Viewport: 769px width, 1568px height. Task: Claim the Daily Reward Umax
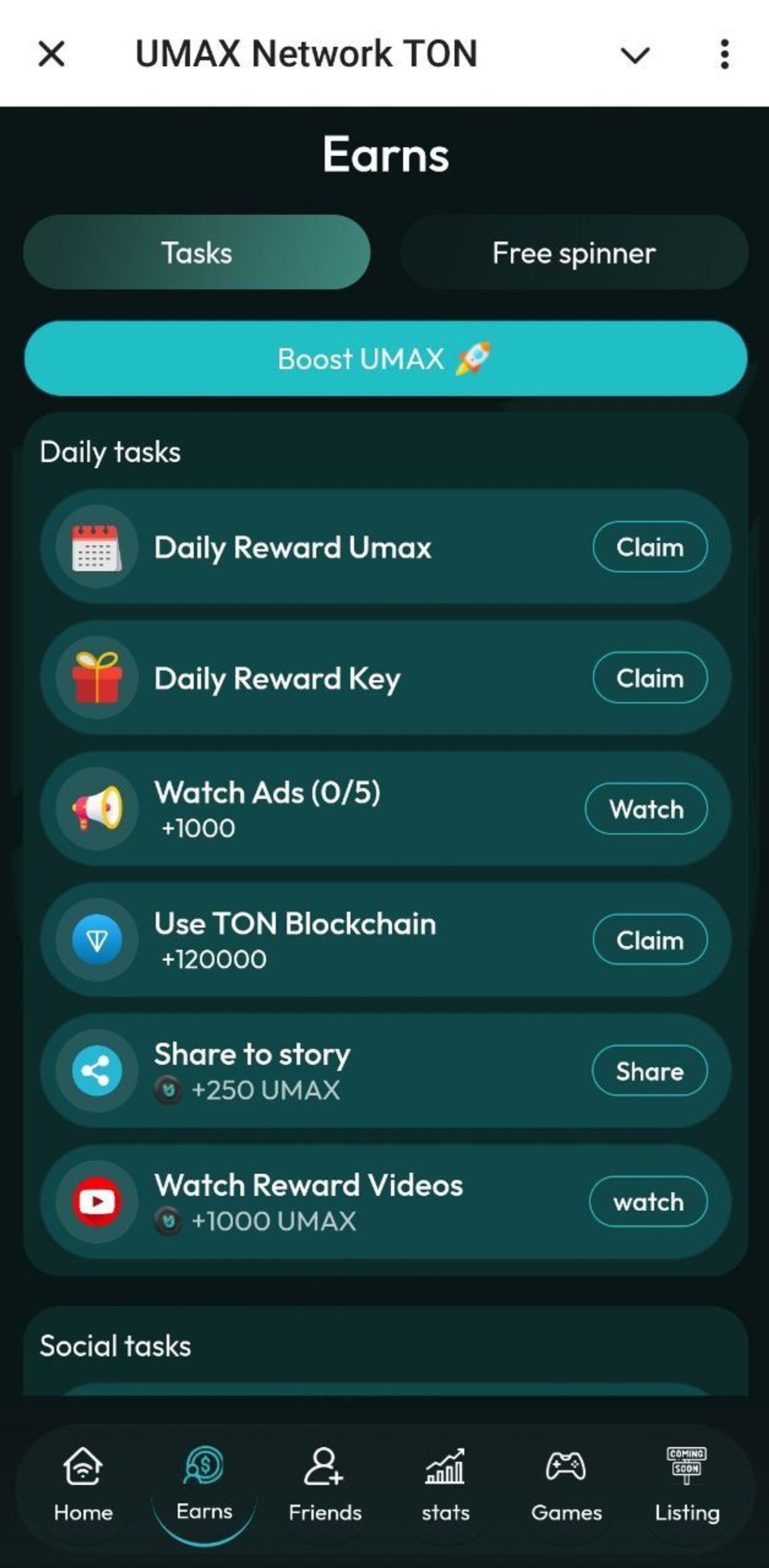point(649,547)
